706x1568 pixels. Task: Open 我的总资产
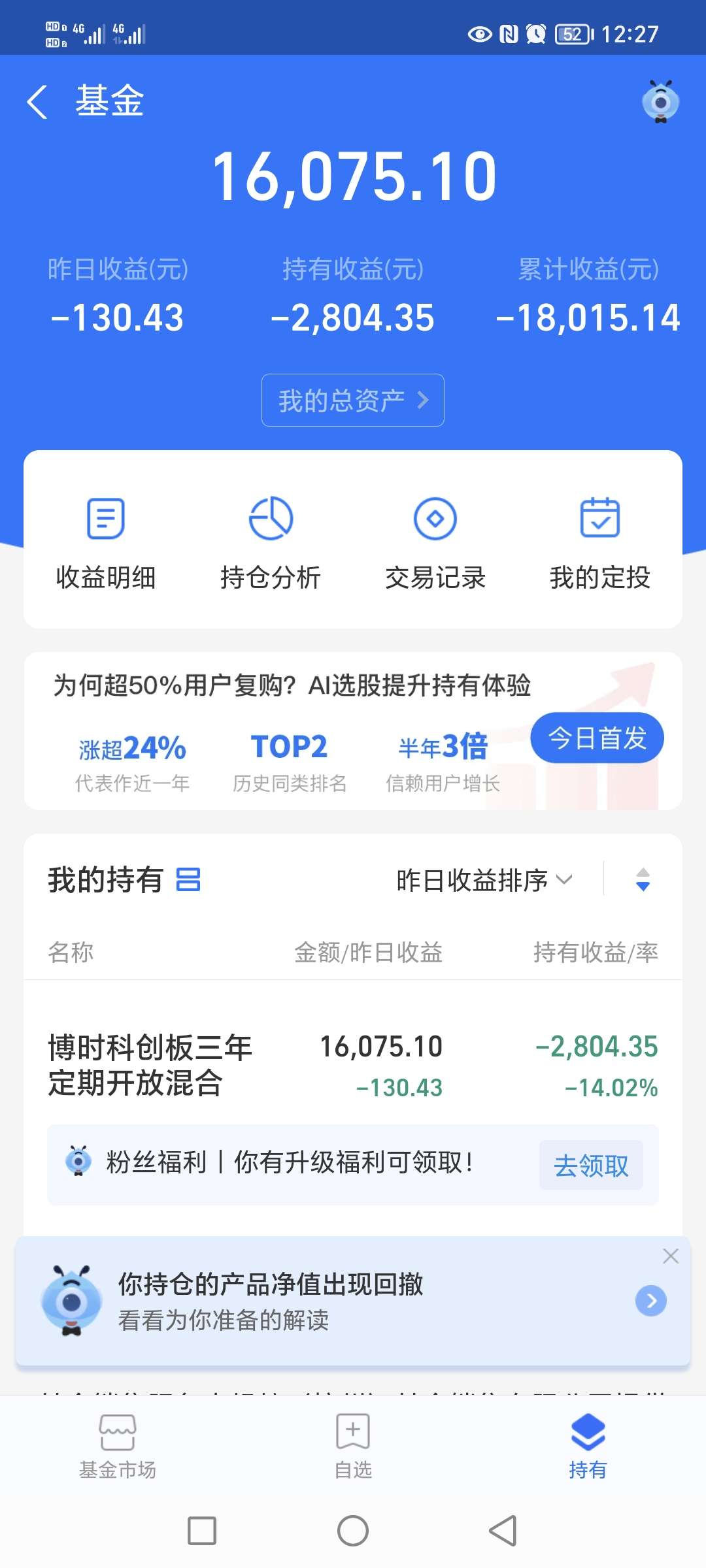pyautogui.click(x=353, y=400)
